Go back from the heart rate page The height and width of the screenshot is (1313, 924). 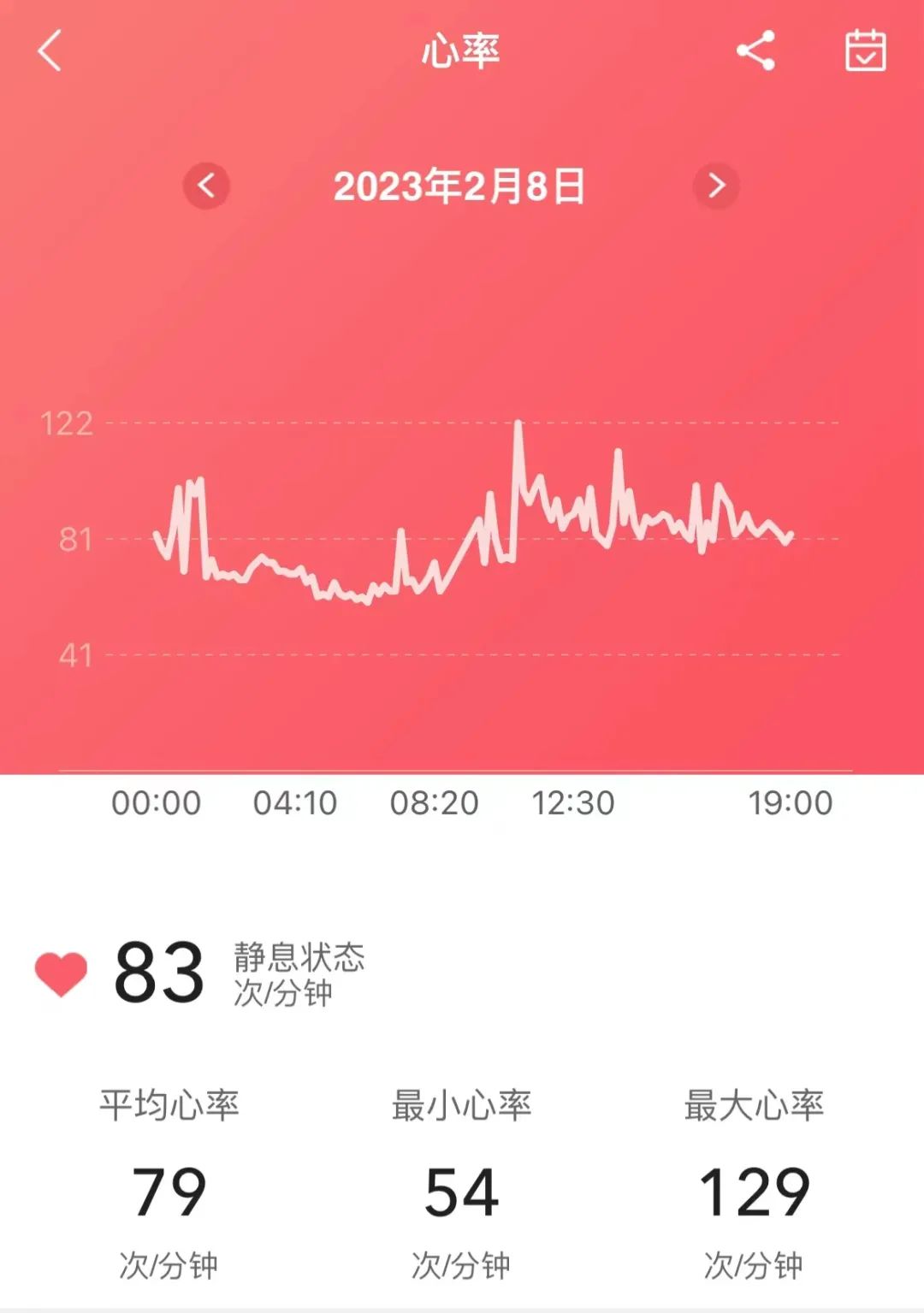coord(50,51)
